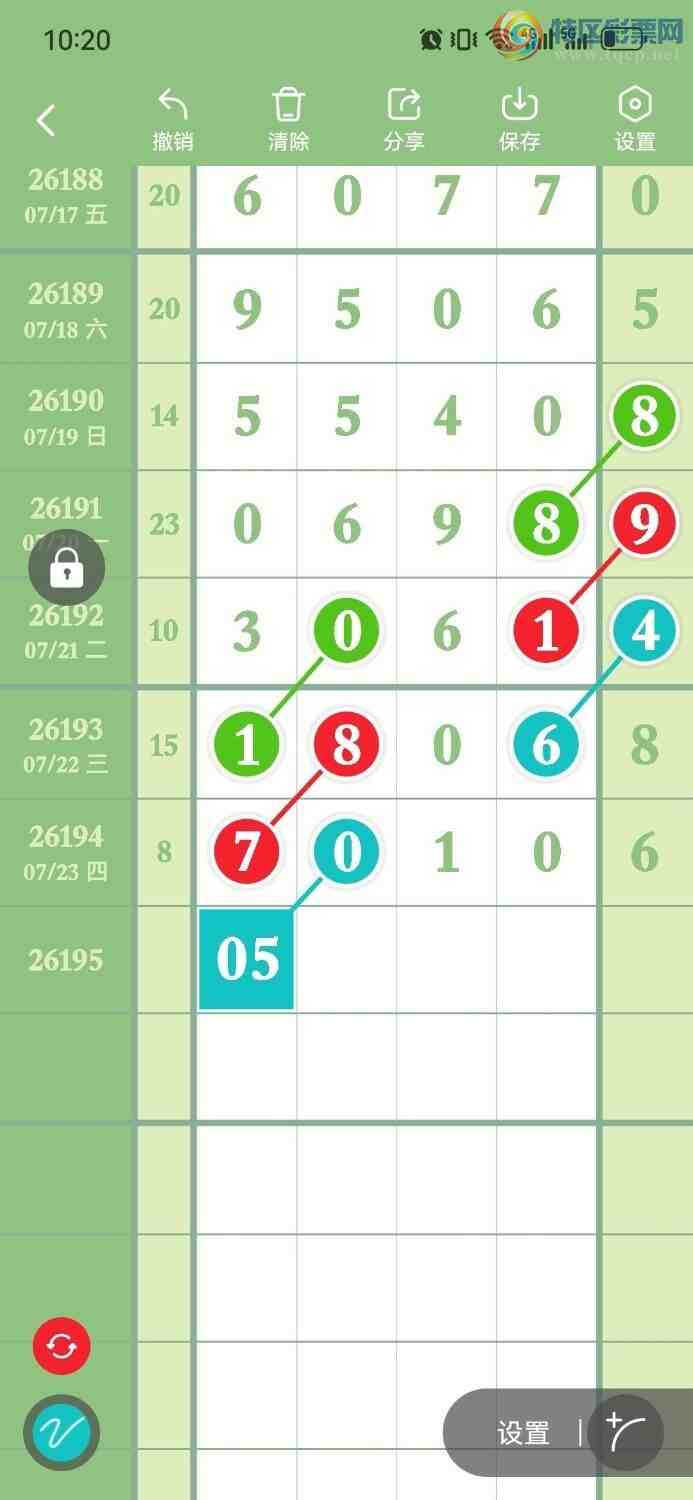693x1500 pixels.
Task: Open 设置 in the top toolbar
Action: tap(635, 120)
